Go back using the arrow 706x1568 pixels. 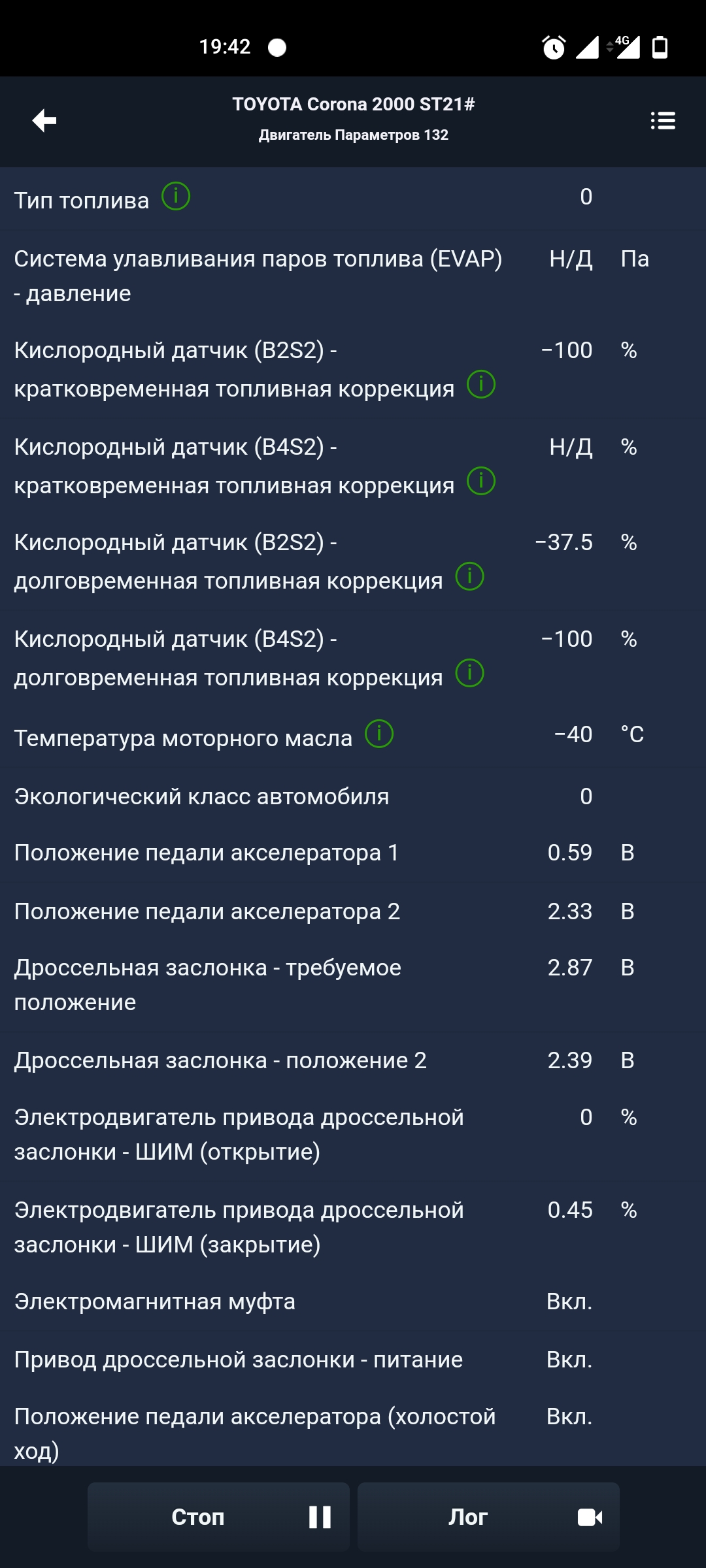pos(44,121)
